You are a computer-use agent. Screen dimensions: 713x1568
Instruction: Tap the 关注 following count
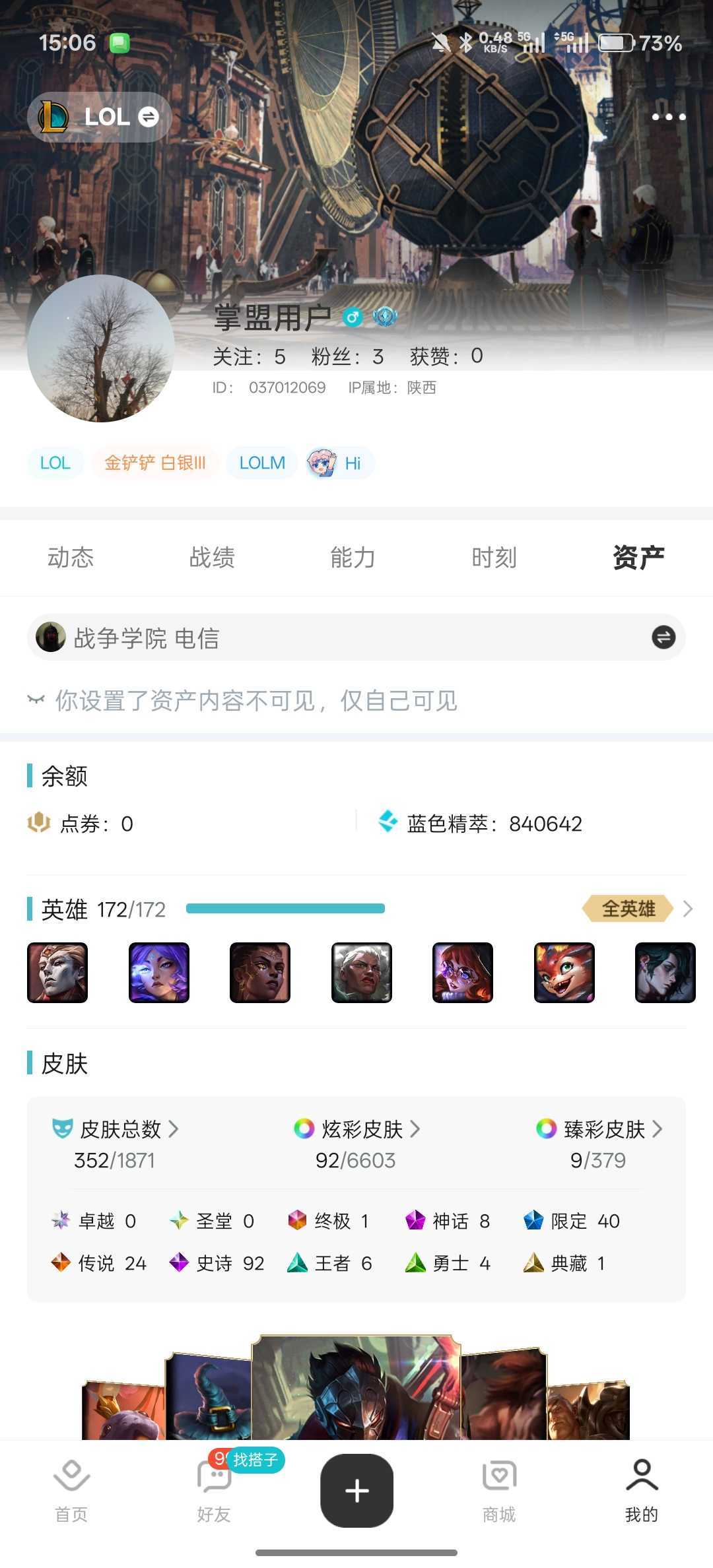pyautogui.click(x=249, y=356)
